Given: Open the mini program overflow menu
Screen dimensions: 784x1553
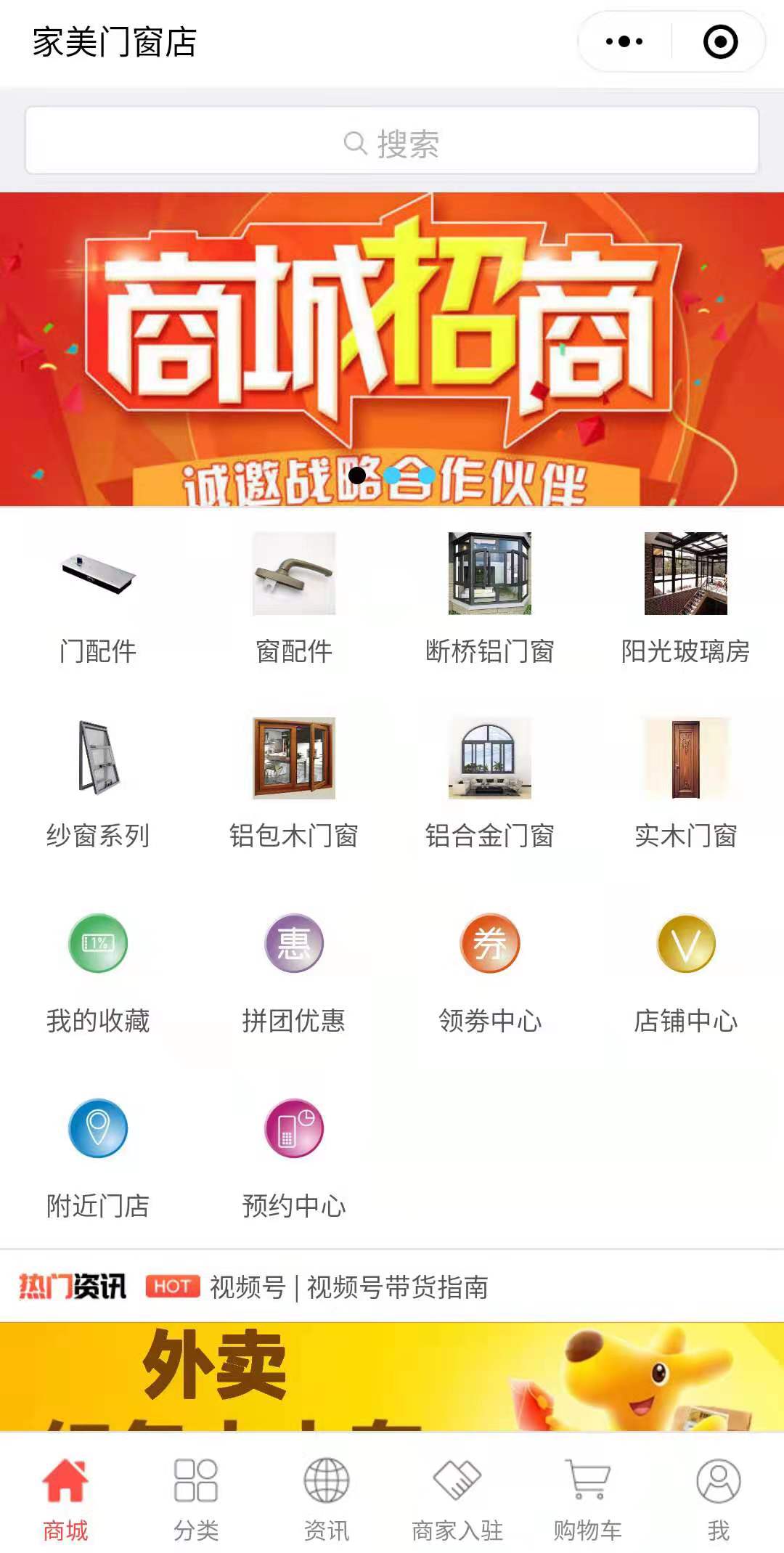Looking at the screenshot, I should point(624,41).
